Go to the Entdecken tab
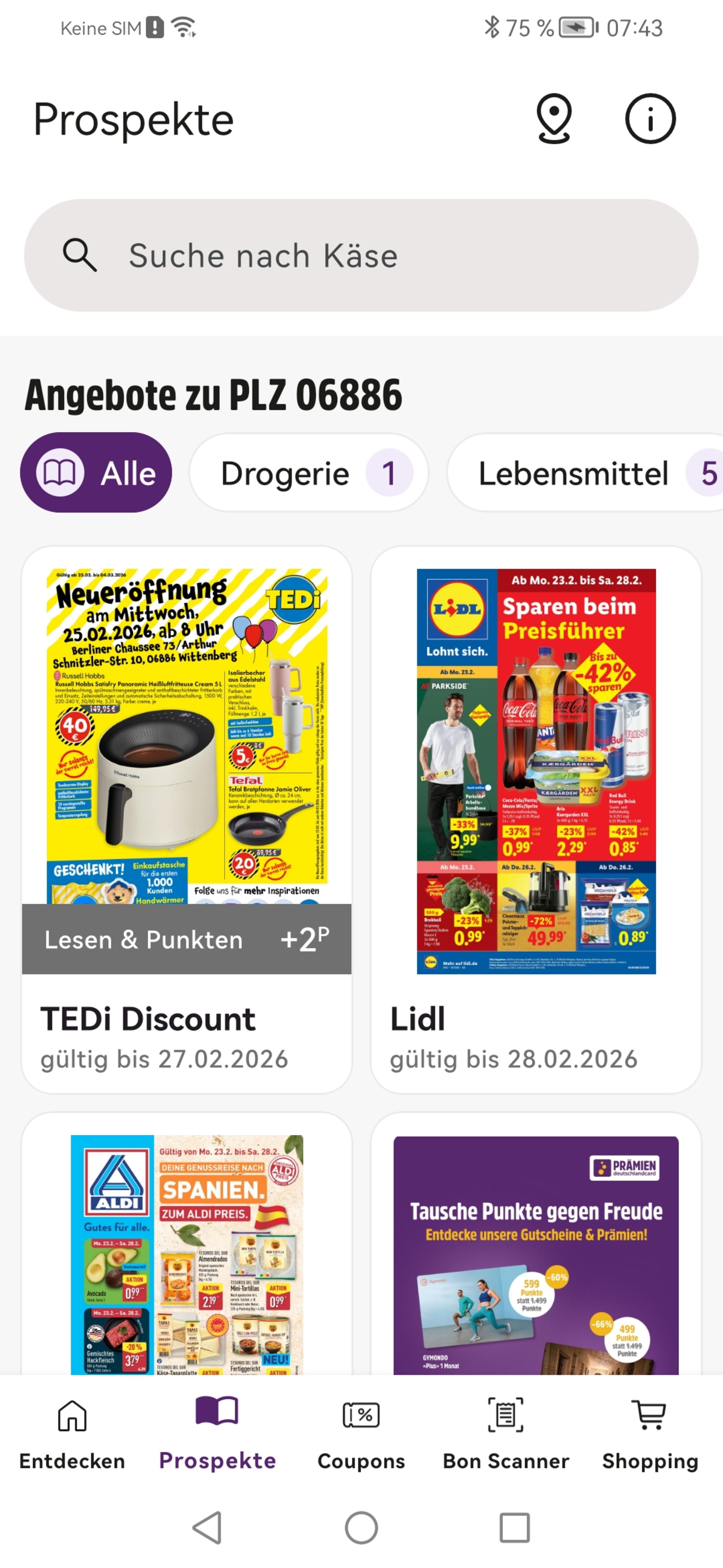This screenshot has width=723, height=1568. click(72, 1433)
